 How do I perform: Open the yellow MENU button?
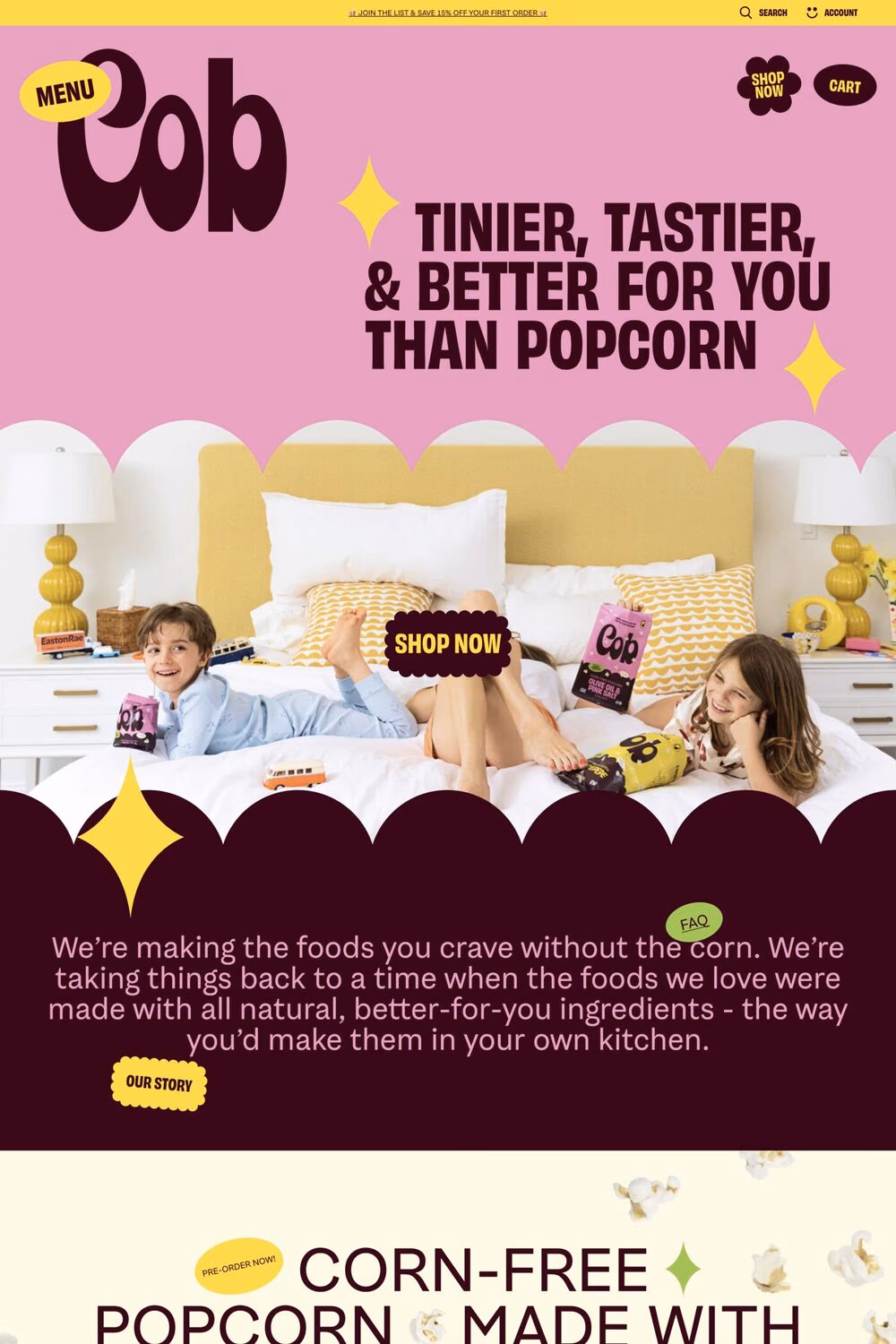coord(65,91)
